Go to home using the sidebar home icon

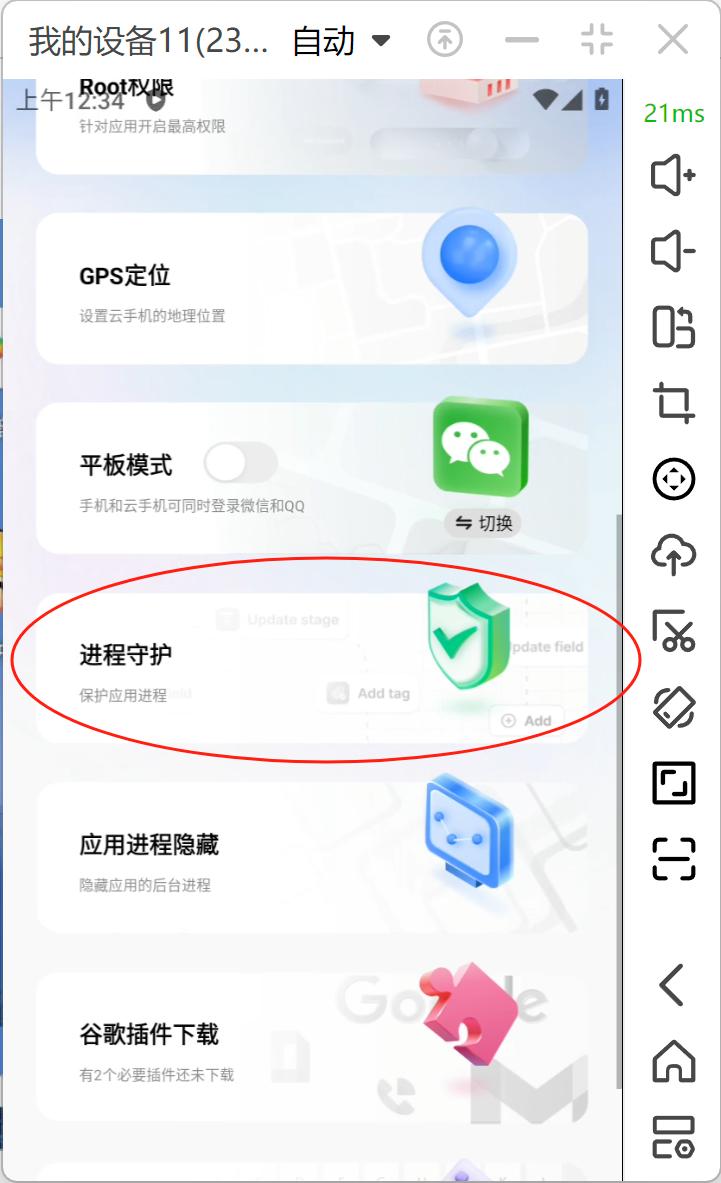coord(673,1061)
